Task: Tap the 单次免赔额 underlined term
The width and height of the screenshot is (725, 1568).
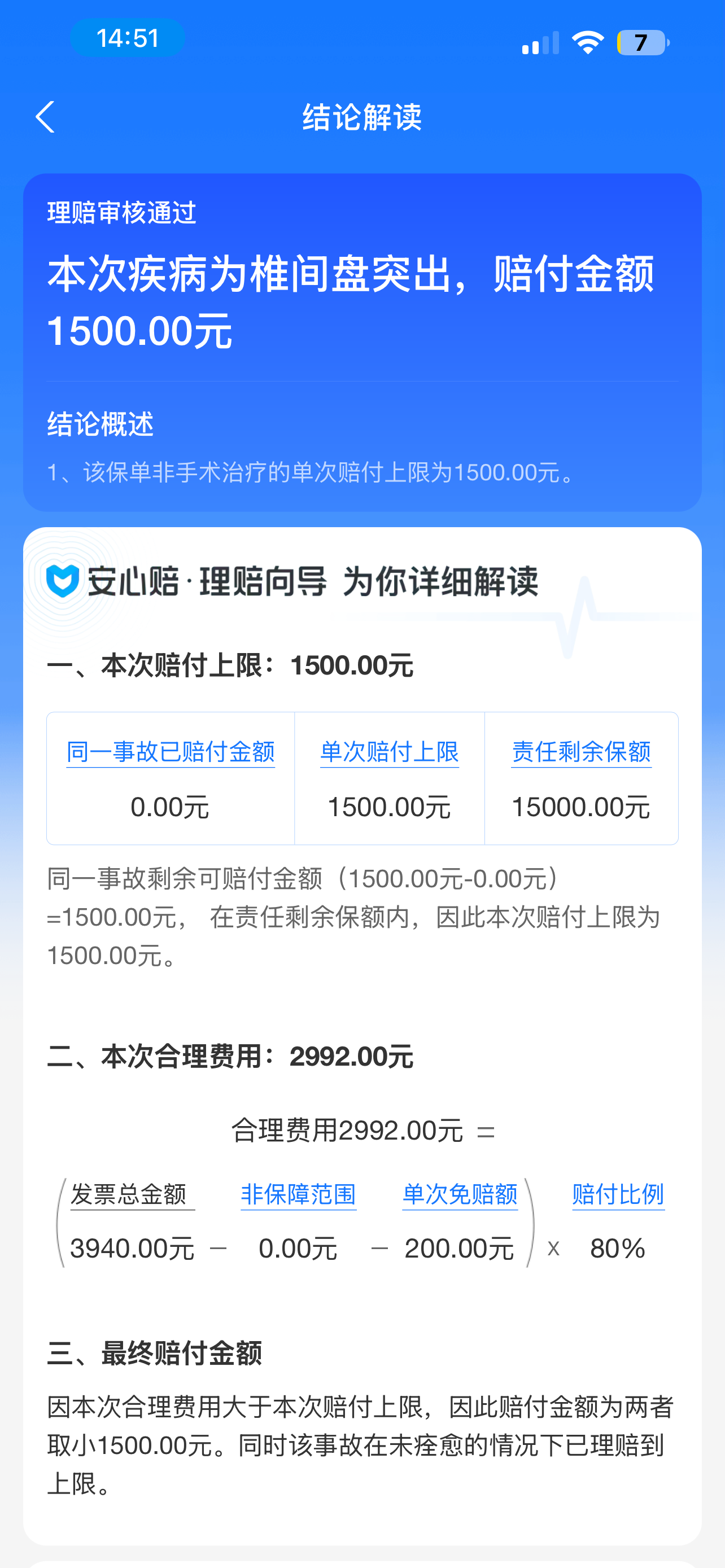Action: click(x=460, y=1194)
